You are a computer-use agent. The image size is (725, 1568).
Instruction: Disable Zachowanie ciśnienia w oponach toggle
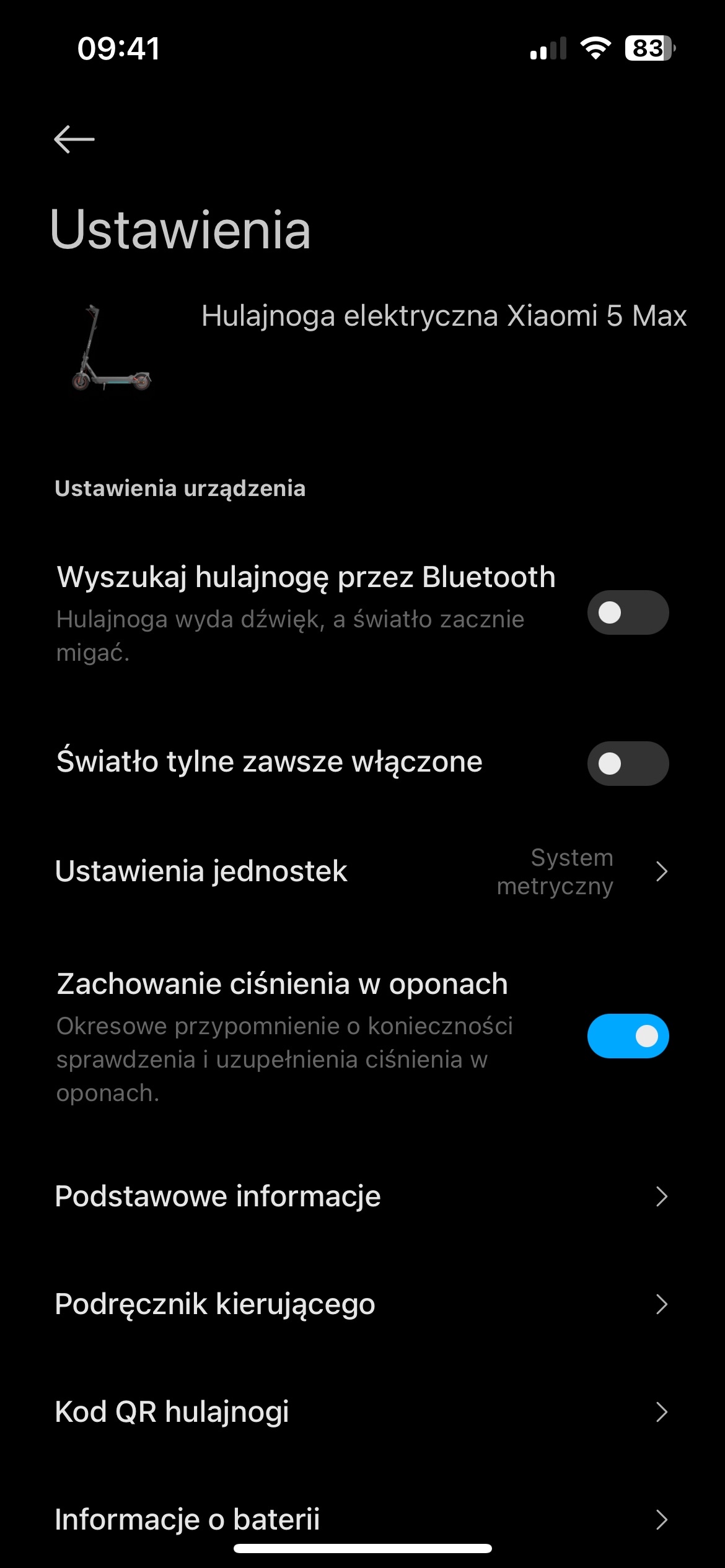[628, 1036]
